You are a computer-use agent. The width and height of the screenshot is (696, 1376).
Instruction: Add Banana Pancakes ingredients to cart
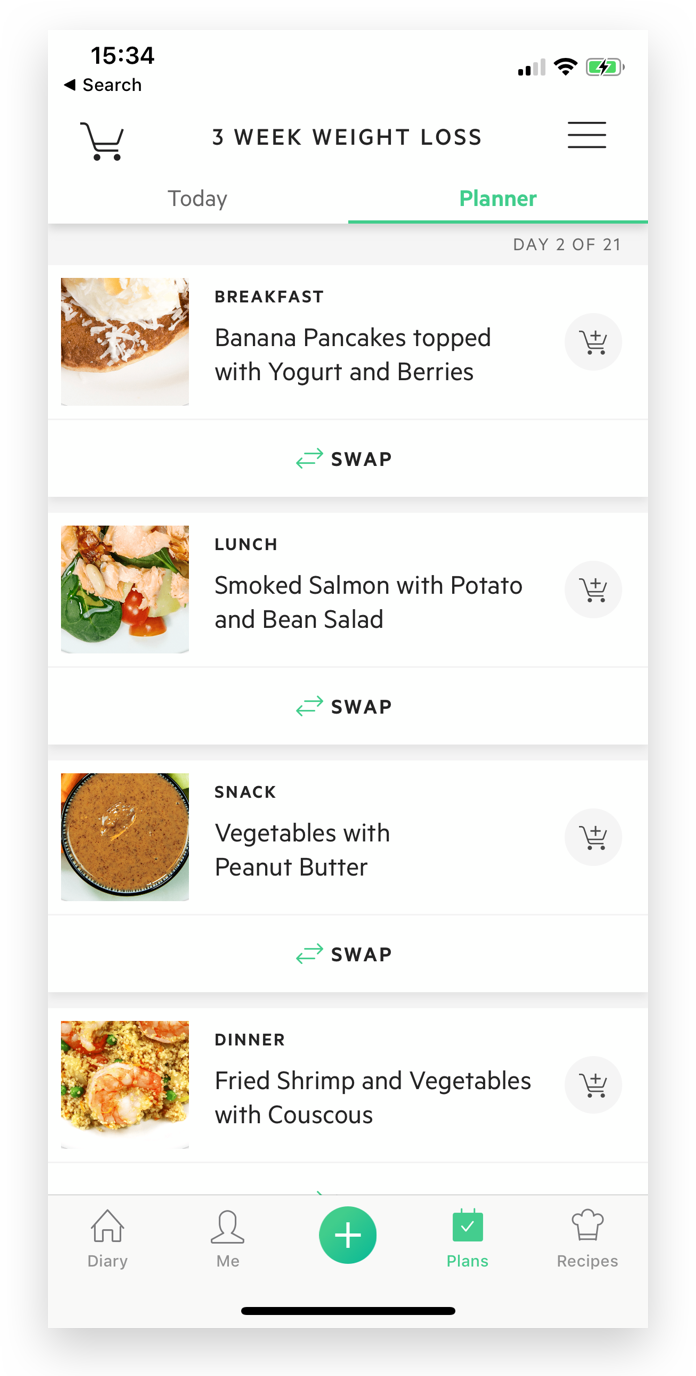point(593,343)
